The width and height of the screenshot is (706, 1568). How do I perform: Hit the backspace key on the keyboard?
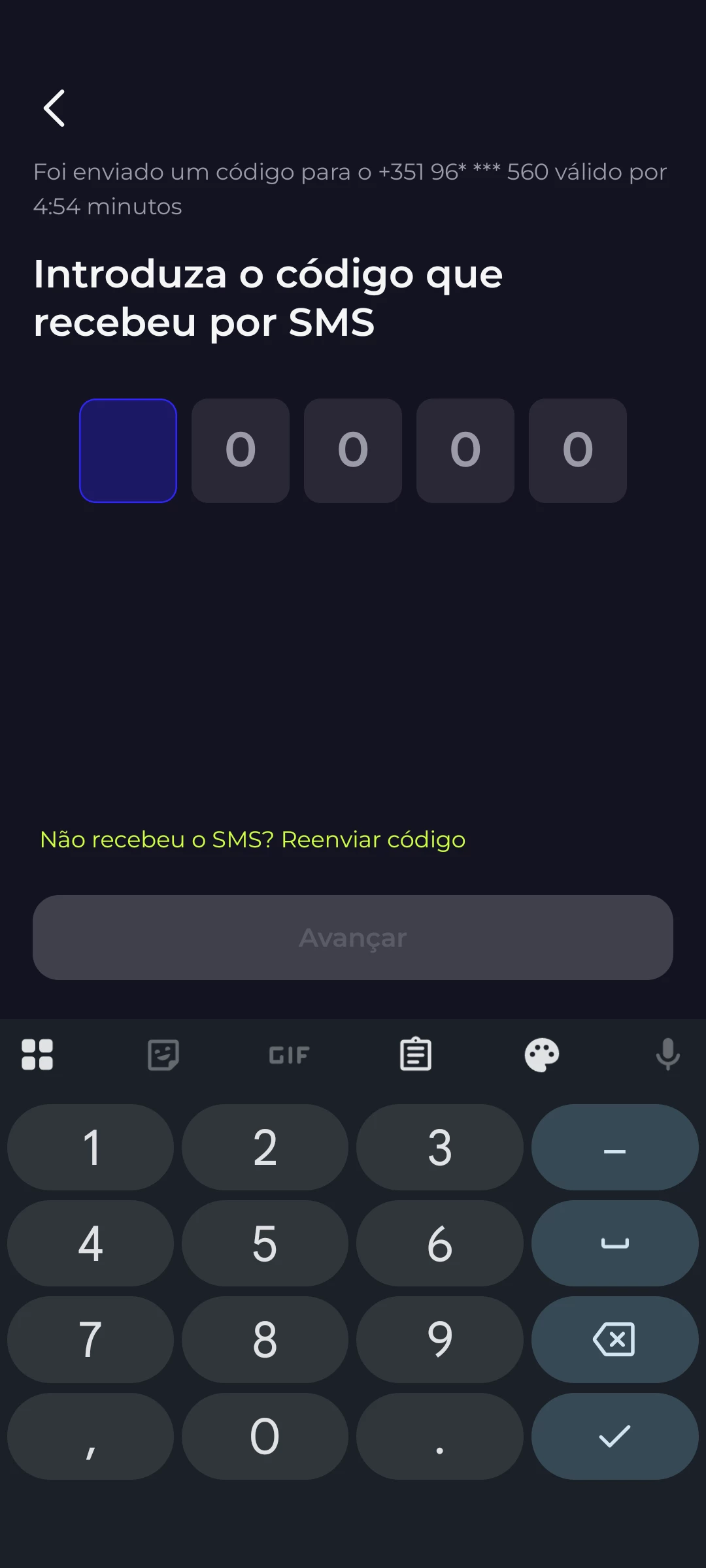point(614,1339)
